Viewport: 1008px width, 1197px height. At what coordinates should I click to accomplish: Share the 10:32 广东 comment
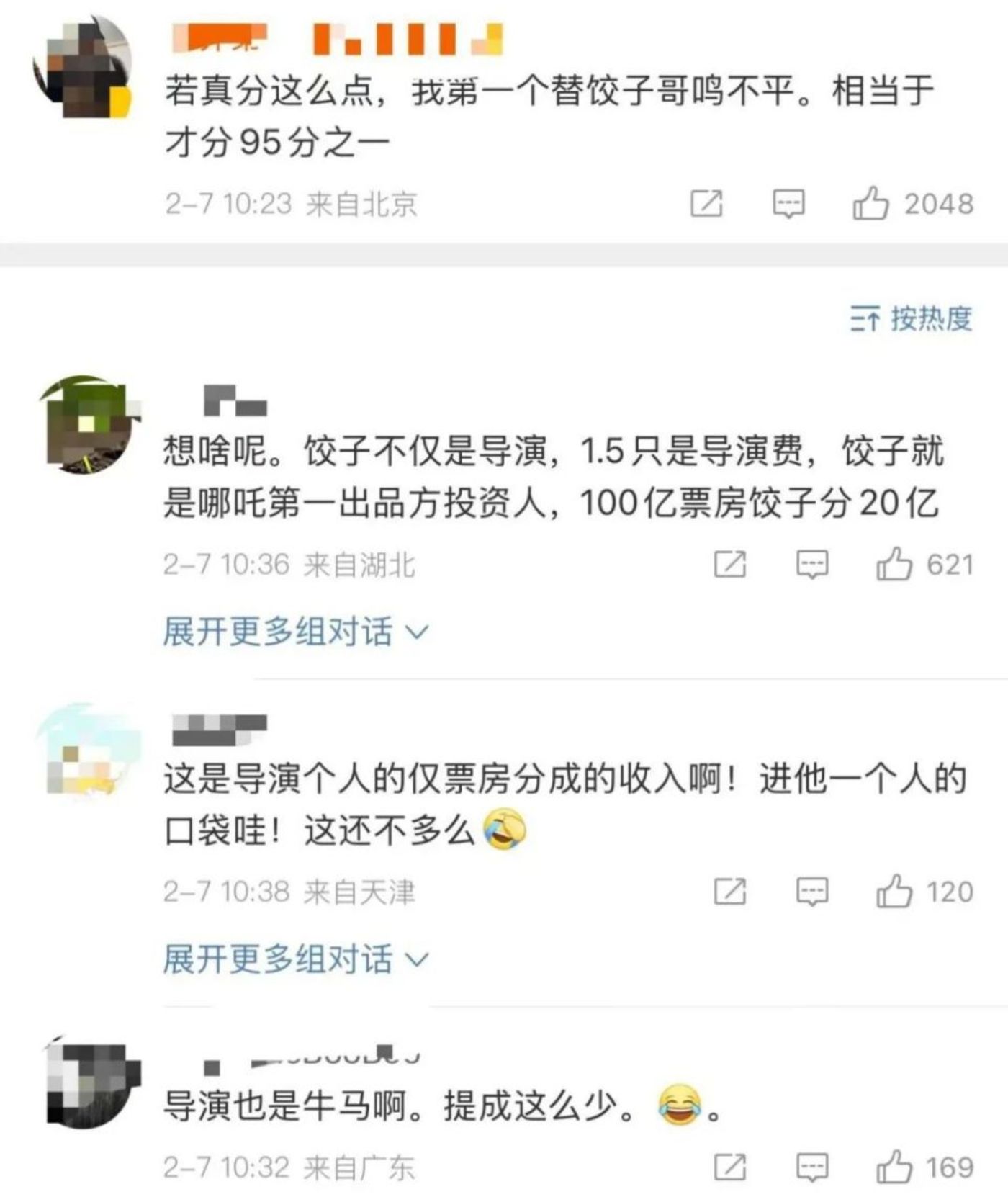coord(729,1167)
